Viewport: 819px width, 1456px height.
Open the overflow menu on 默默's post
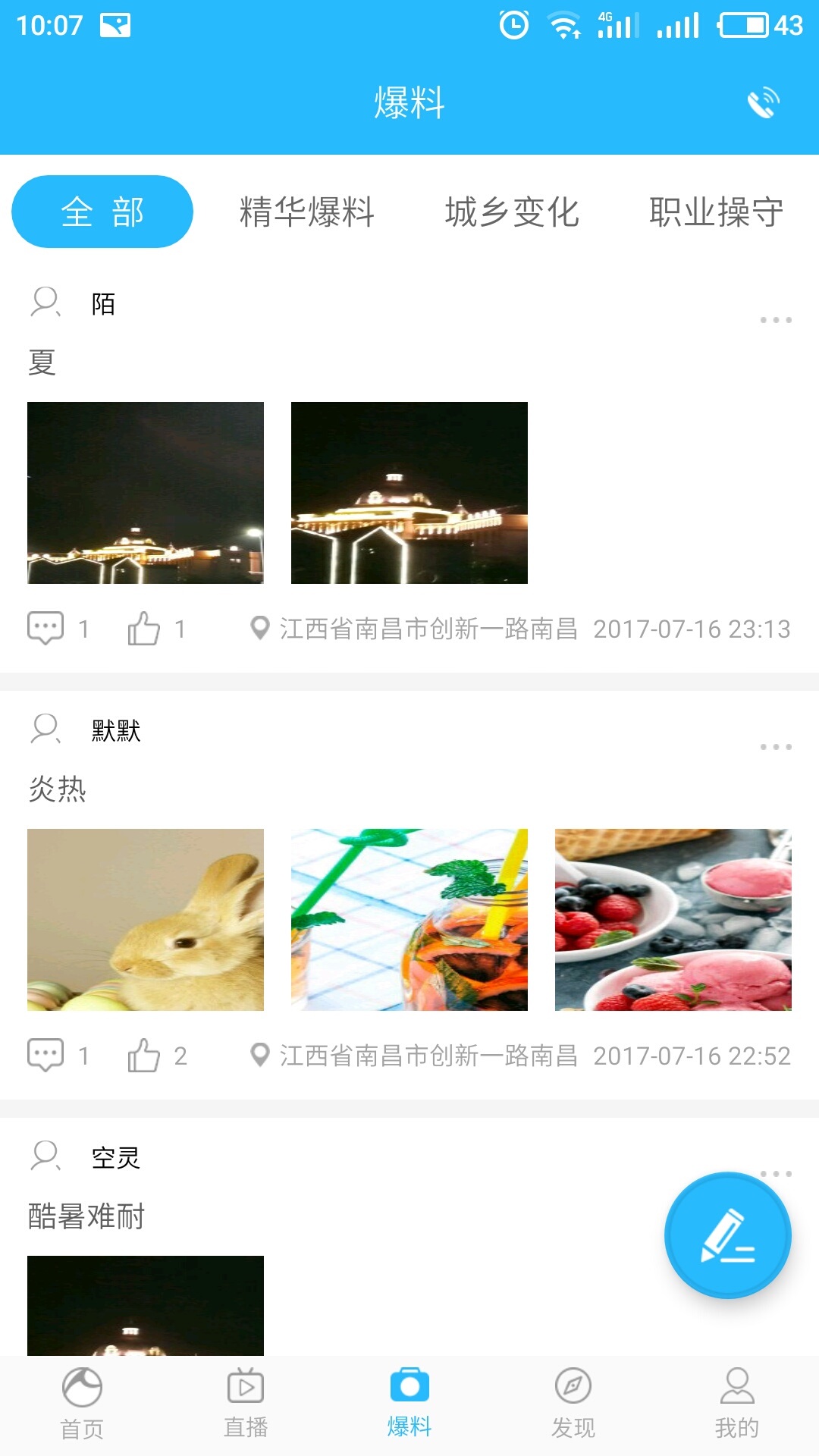pos(776,747)
